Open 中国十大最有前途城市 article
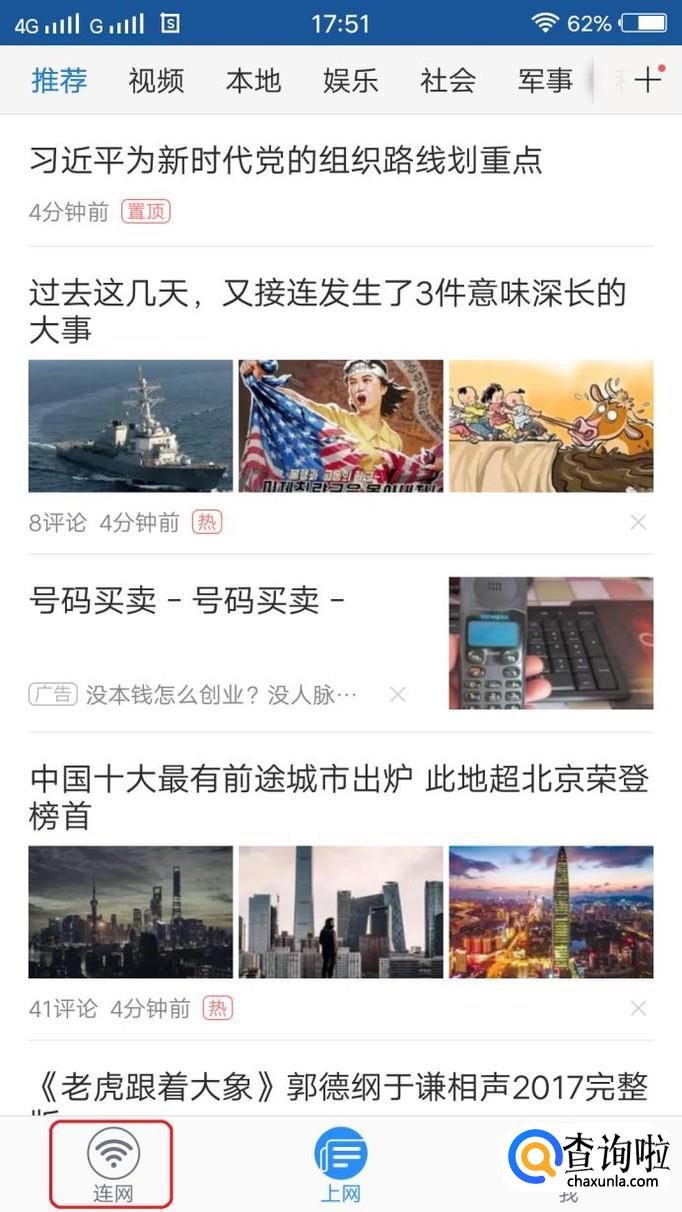The height and width of the screenshot is (1212, 682). click(339, 796)
